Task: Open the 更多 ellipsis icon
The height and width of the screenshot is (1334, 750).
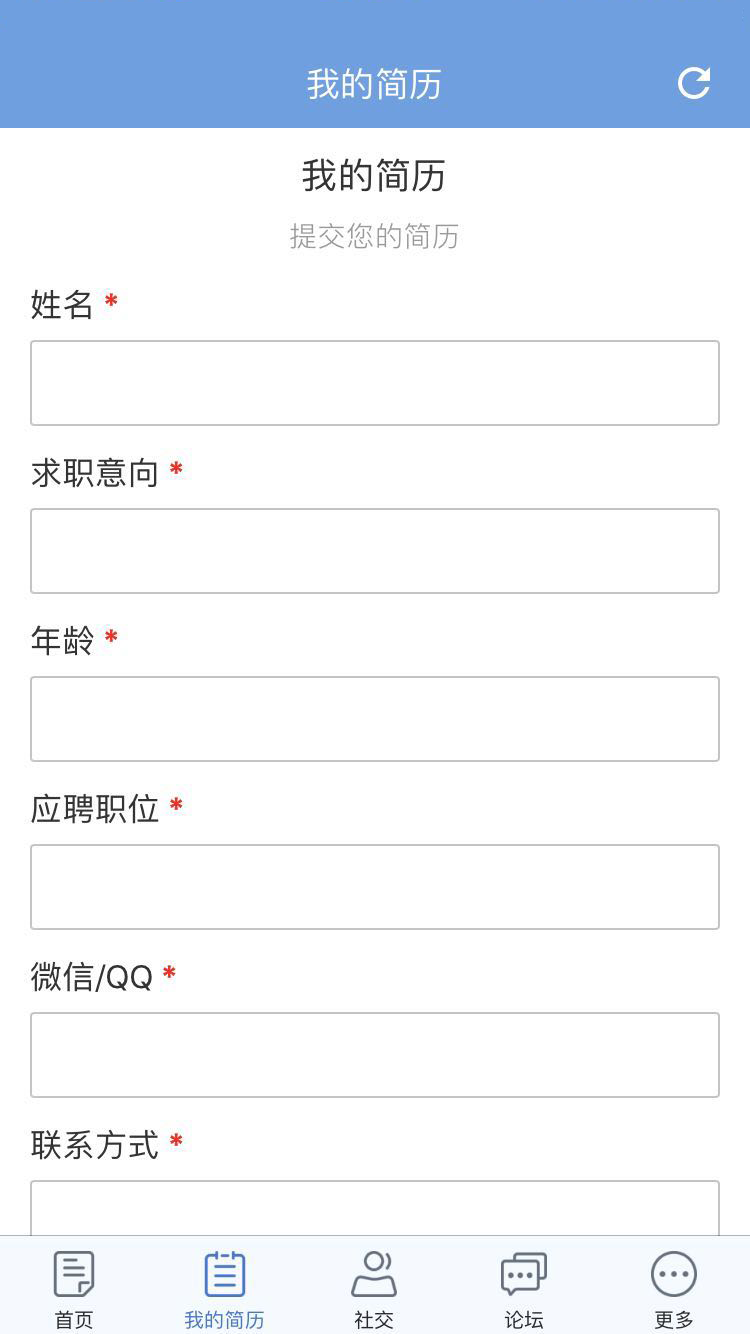Action: [x=673, y=1273]
